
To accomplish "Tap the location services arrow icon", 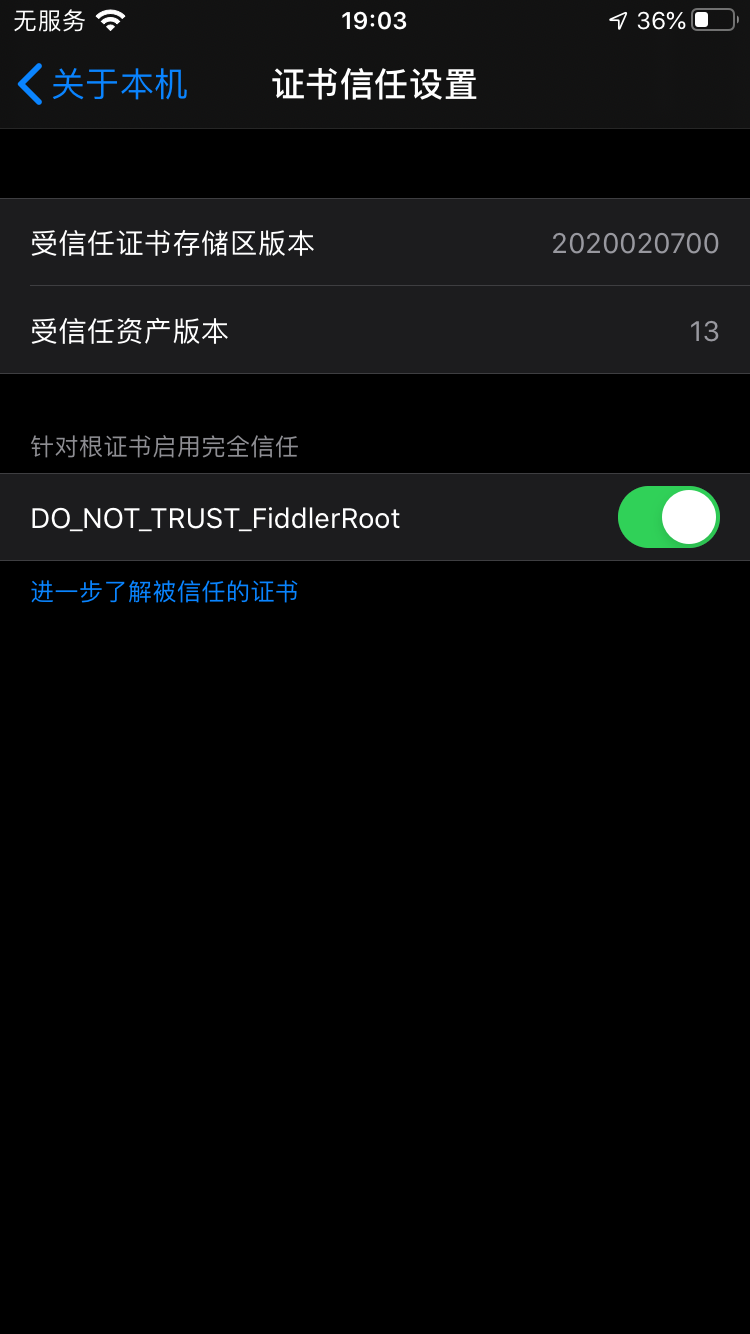I will pyautogui.click(x=619, y=19).
